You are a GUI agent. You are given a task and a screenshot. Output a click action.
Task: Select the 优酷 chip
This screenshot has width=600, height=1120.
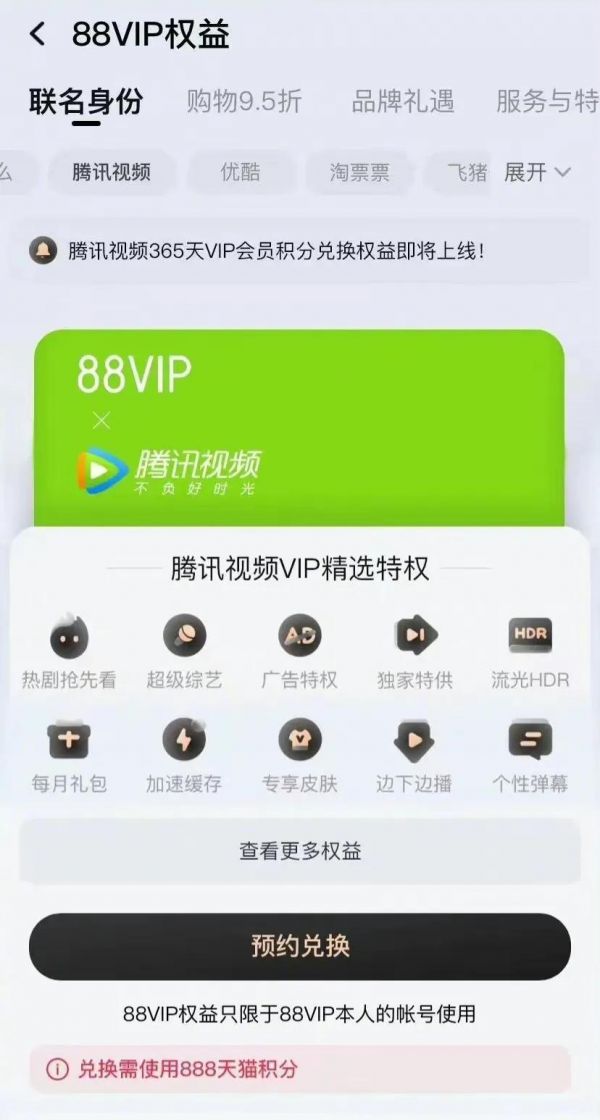pos(240,172)
